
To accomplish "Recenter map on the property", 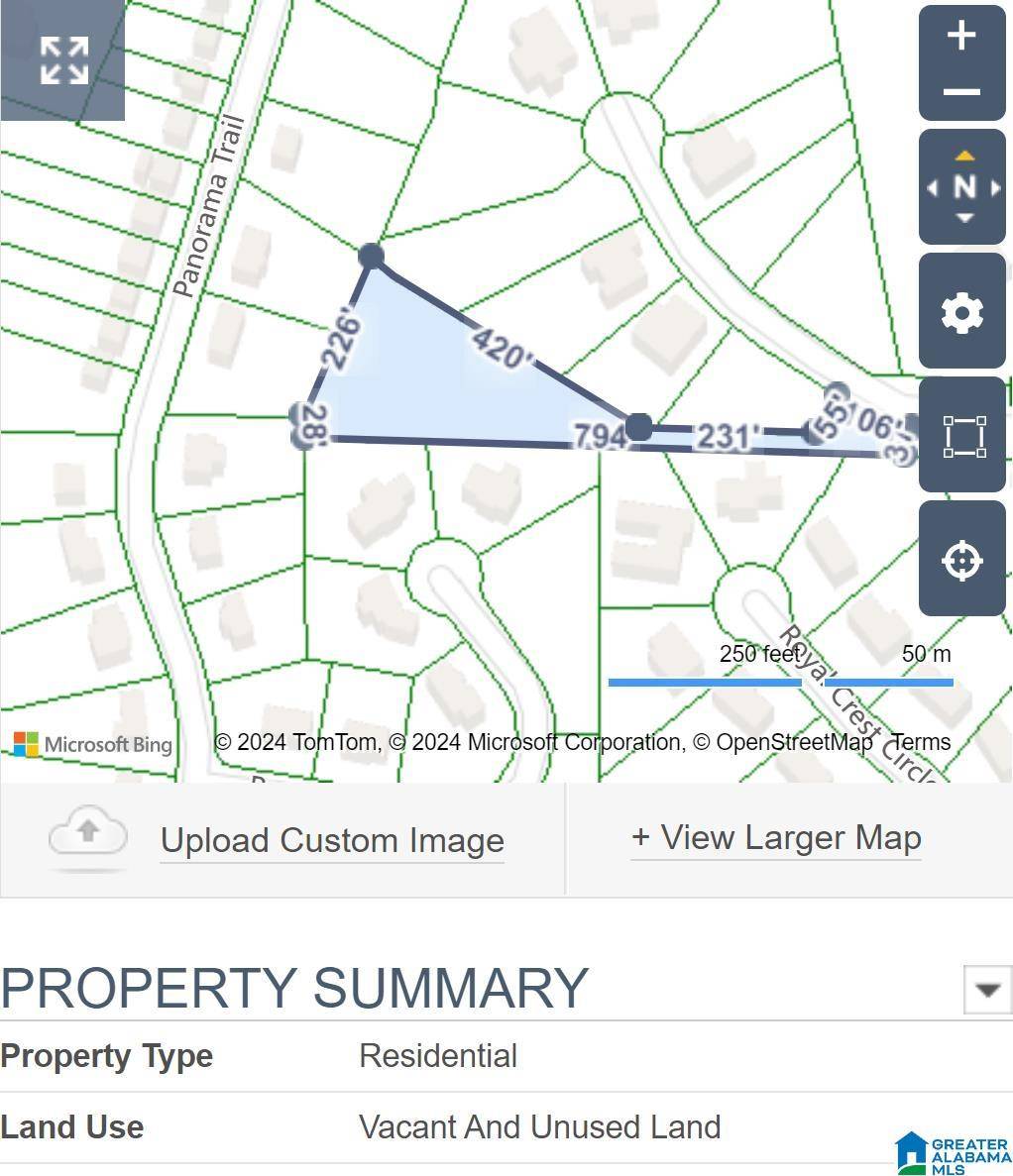I will pos(962,560).
